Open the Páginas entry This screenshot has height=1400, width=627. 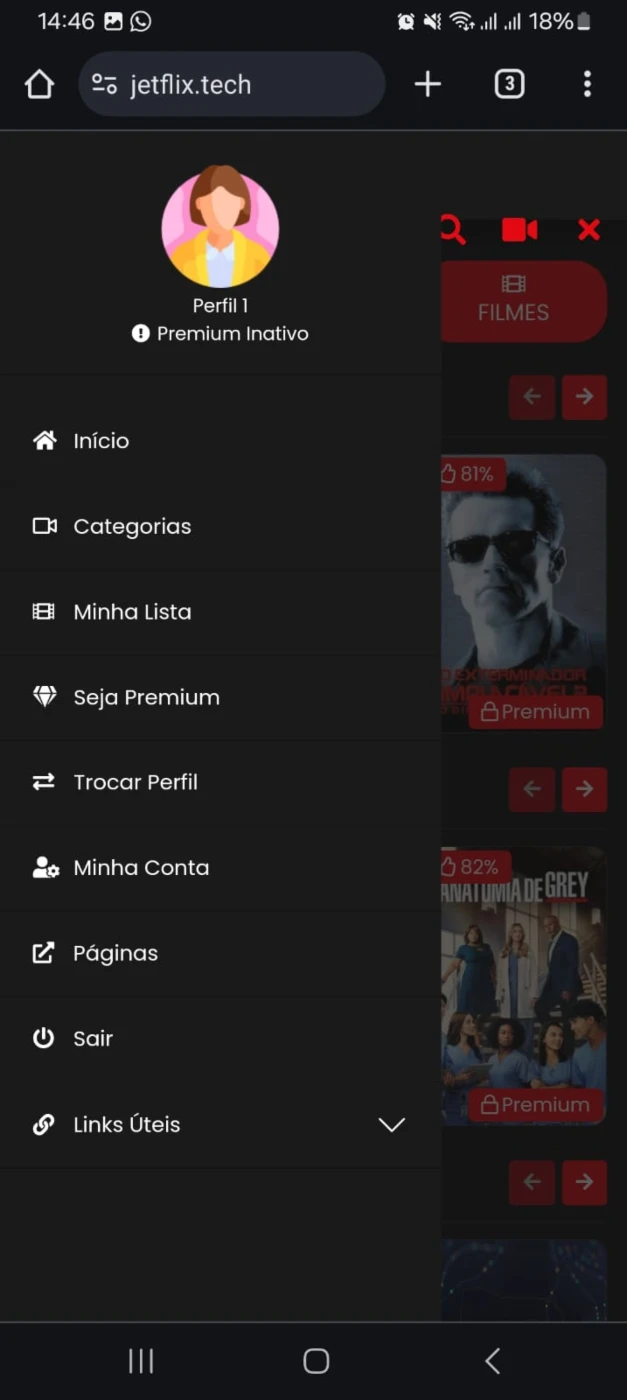pos(220,953)
